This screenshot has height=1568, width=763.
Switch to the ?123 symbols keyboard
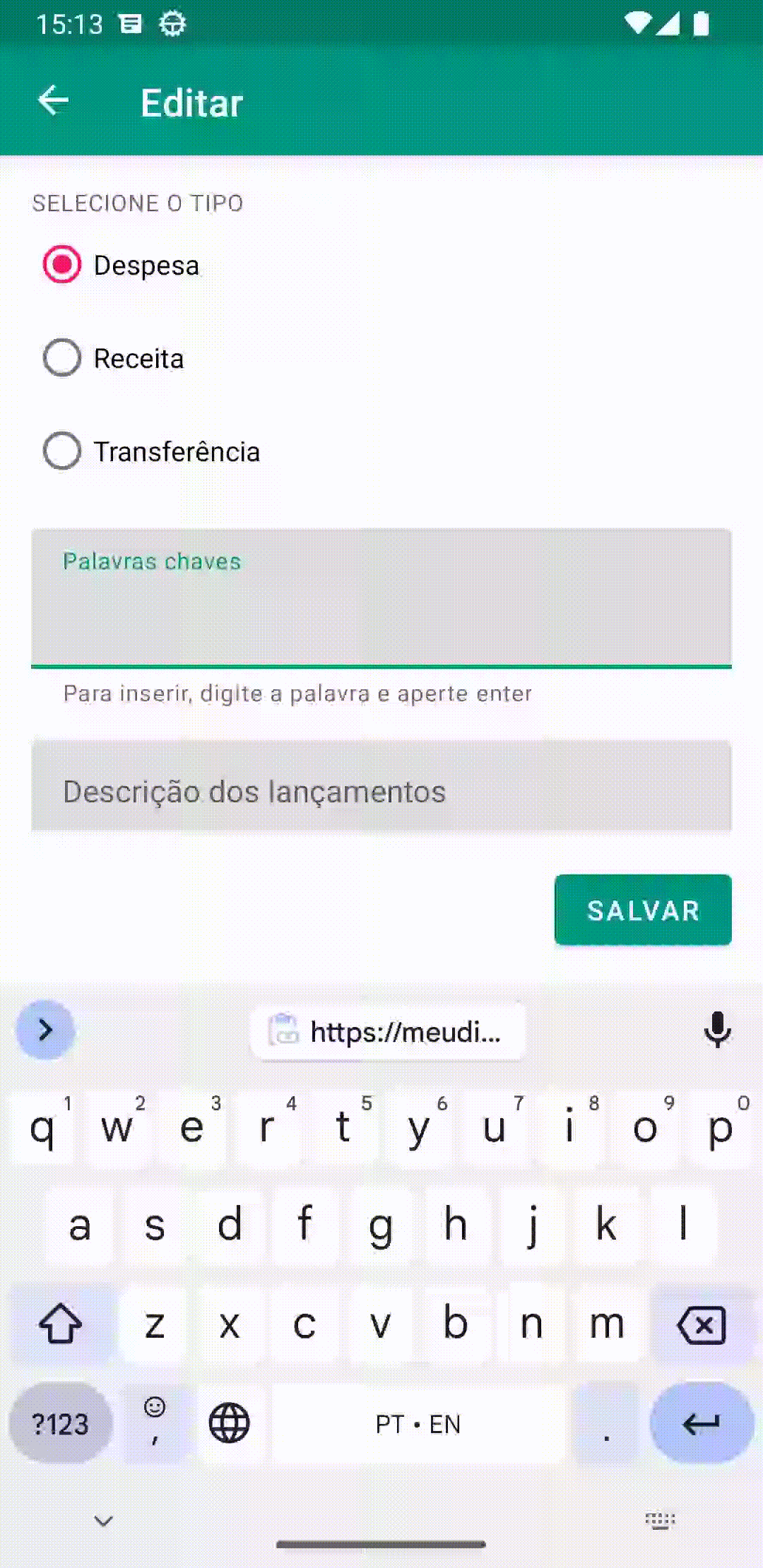(61, 1423)
